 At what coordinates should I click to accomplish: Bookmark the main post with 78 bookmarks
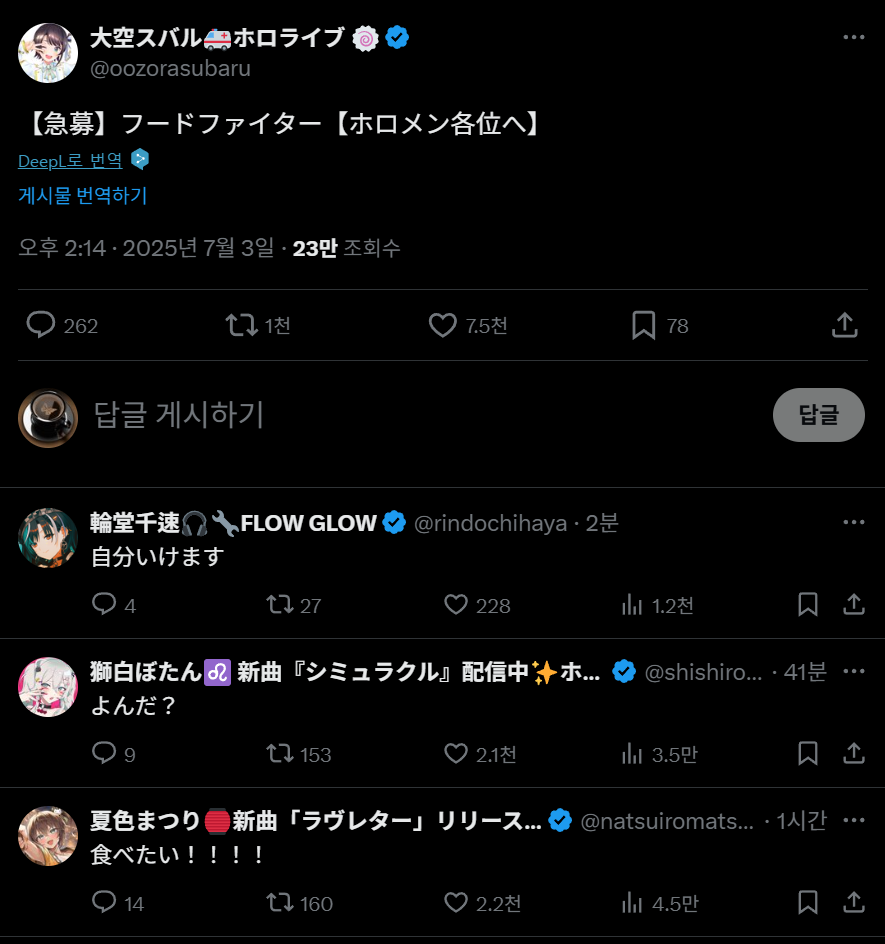point(643,325)
